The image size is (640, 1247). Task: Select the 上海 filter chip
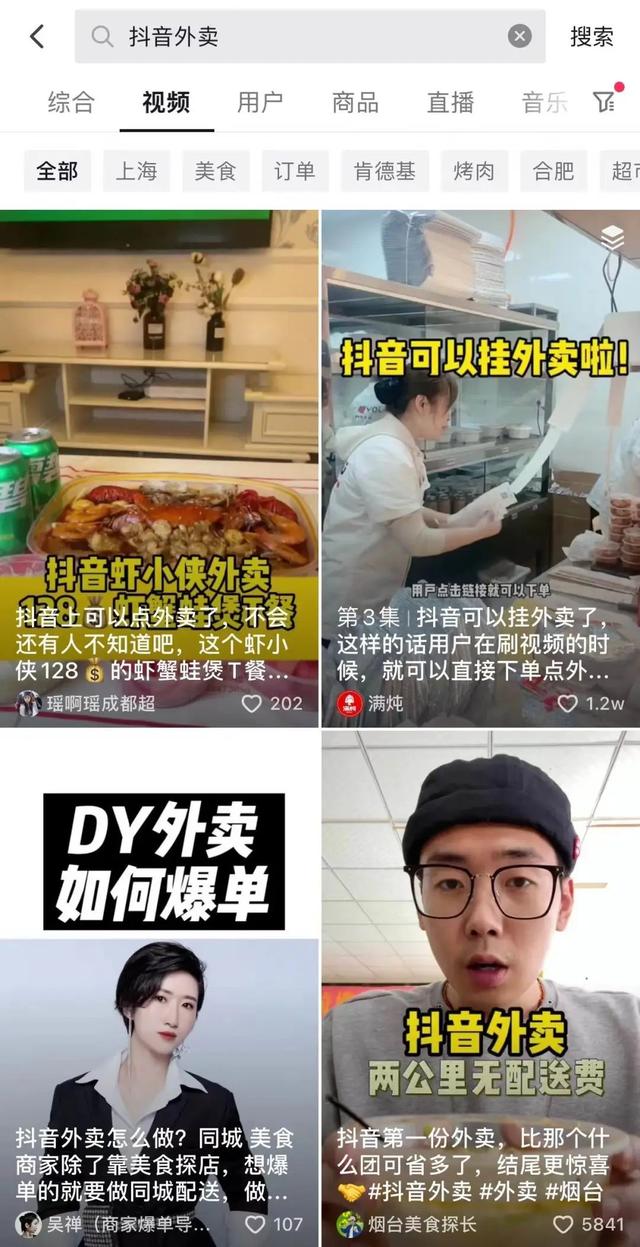pyautogui.click(x=136, y=171)
